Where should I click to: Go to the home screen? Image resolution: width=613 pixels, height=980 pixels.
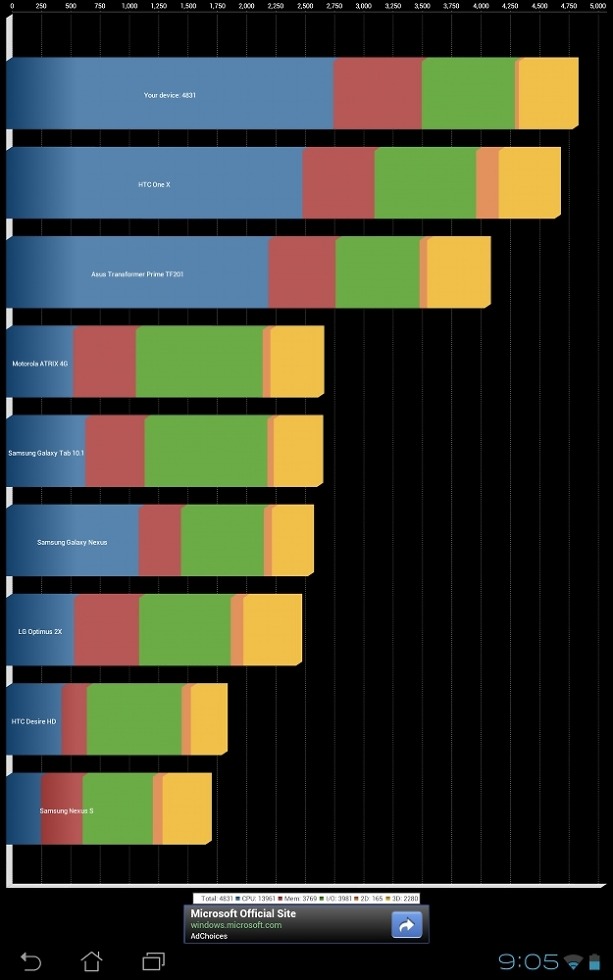coord(91,962)
